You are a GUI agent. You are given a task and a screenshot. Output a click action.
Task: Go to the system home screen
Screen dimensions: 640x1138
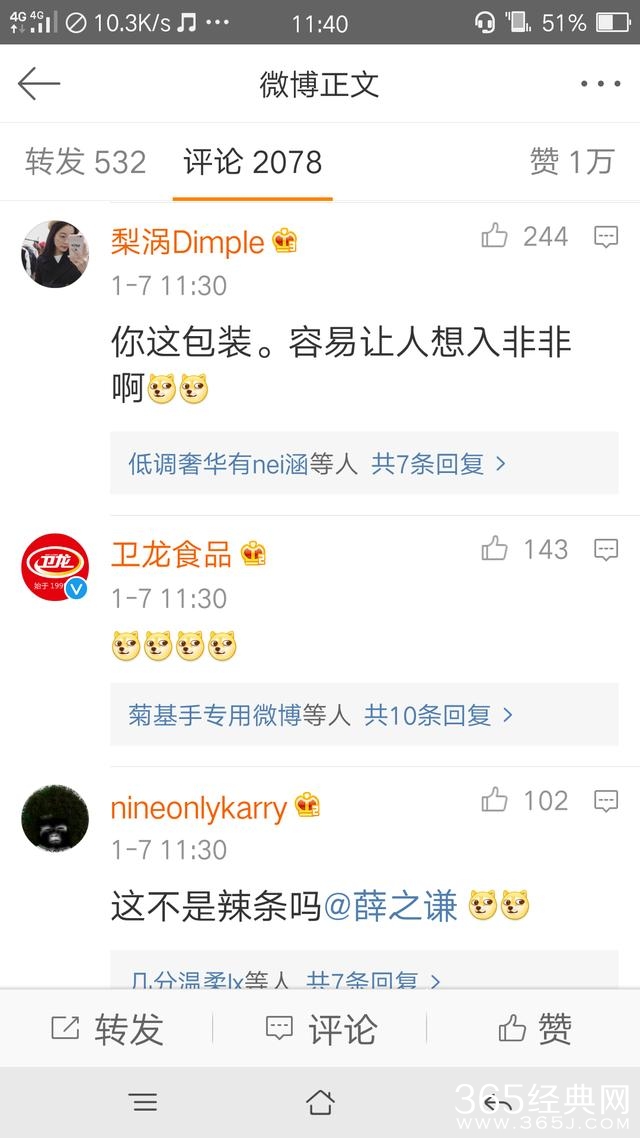[x=320, y=1102]
